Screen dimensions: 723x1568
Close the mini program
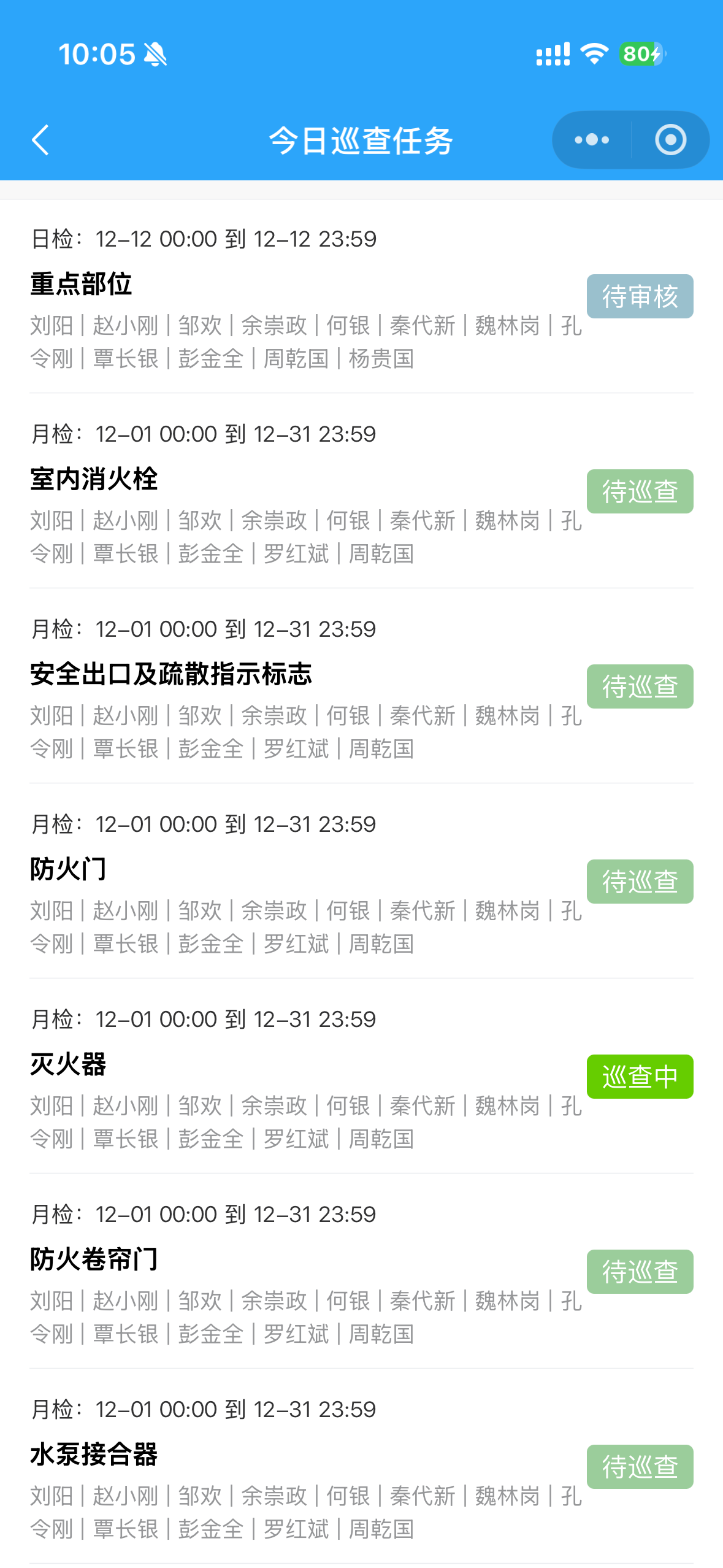(x=670, y=140)
